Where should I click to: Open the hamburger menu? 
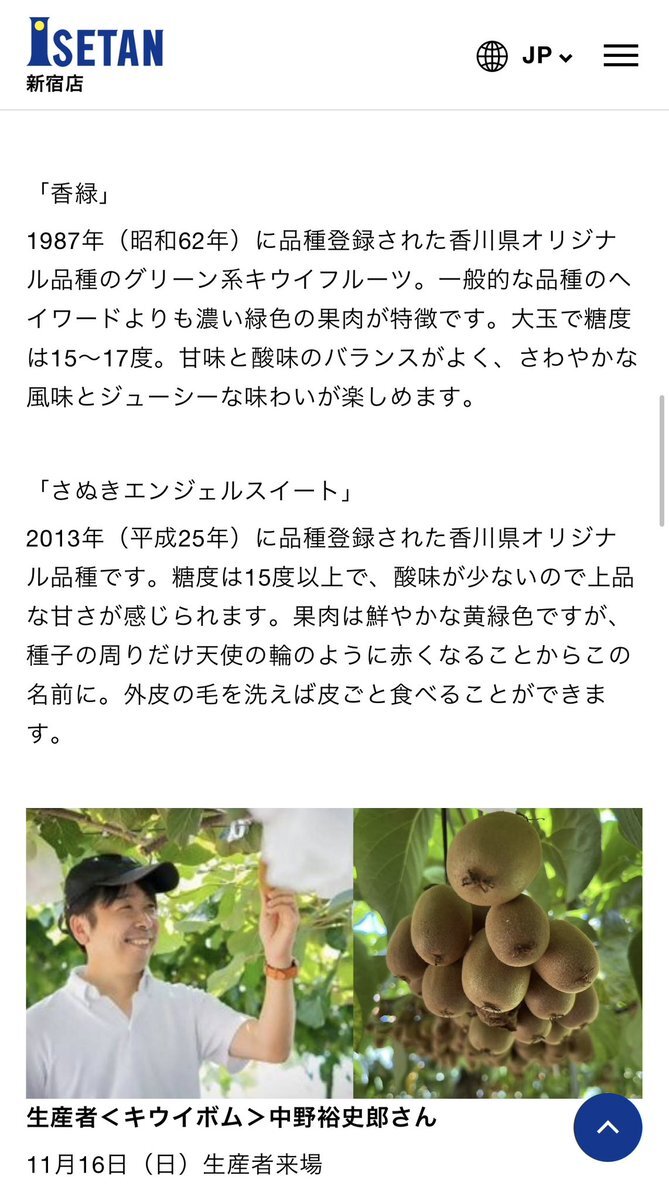tap(620, 56)
